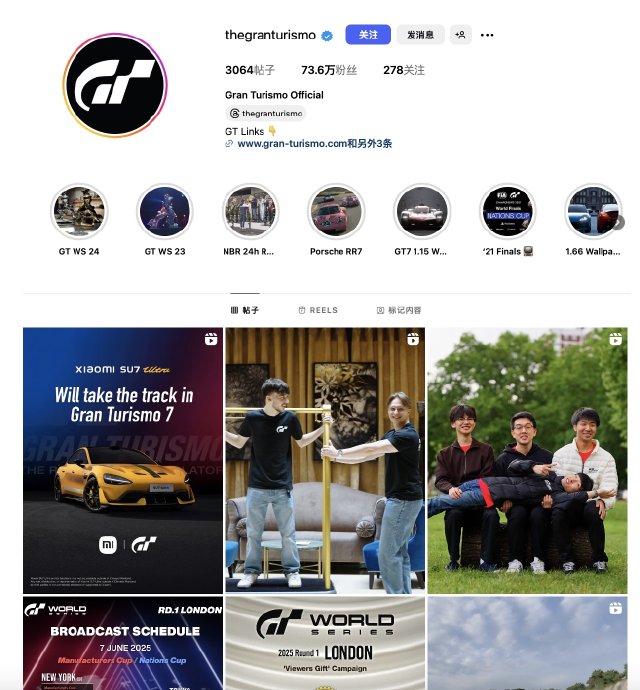Open the GT7 1.15 story highlight

(421, 212)
